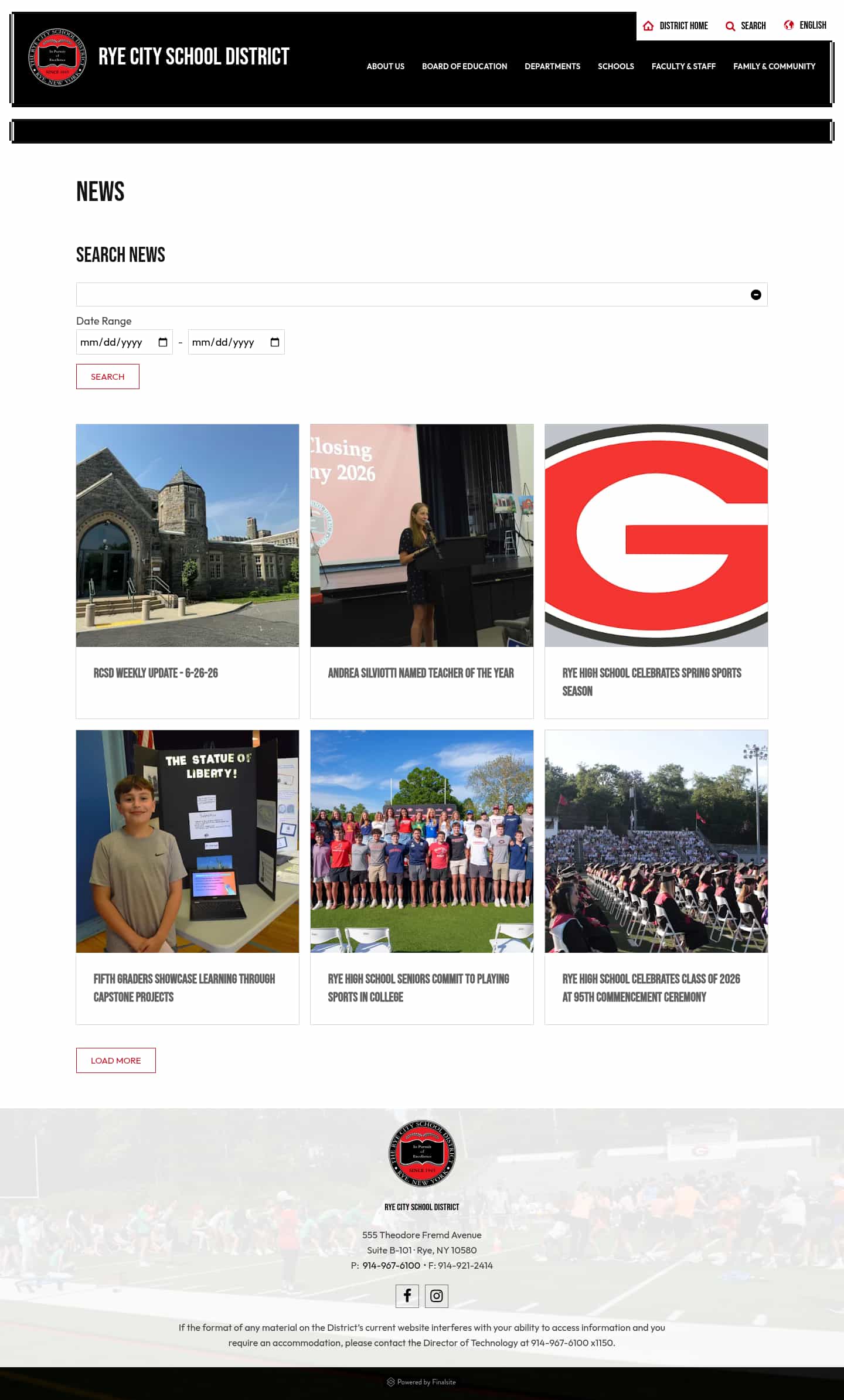This screenshot has height=1400, width=844.
Task: Collapse search options with the minus icon
Action: 756,295
